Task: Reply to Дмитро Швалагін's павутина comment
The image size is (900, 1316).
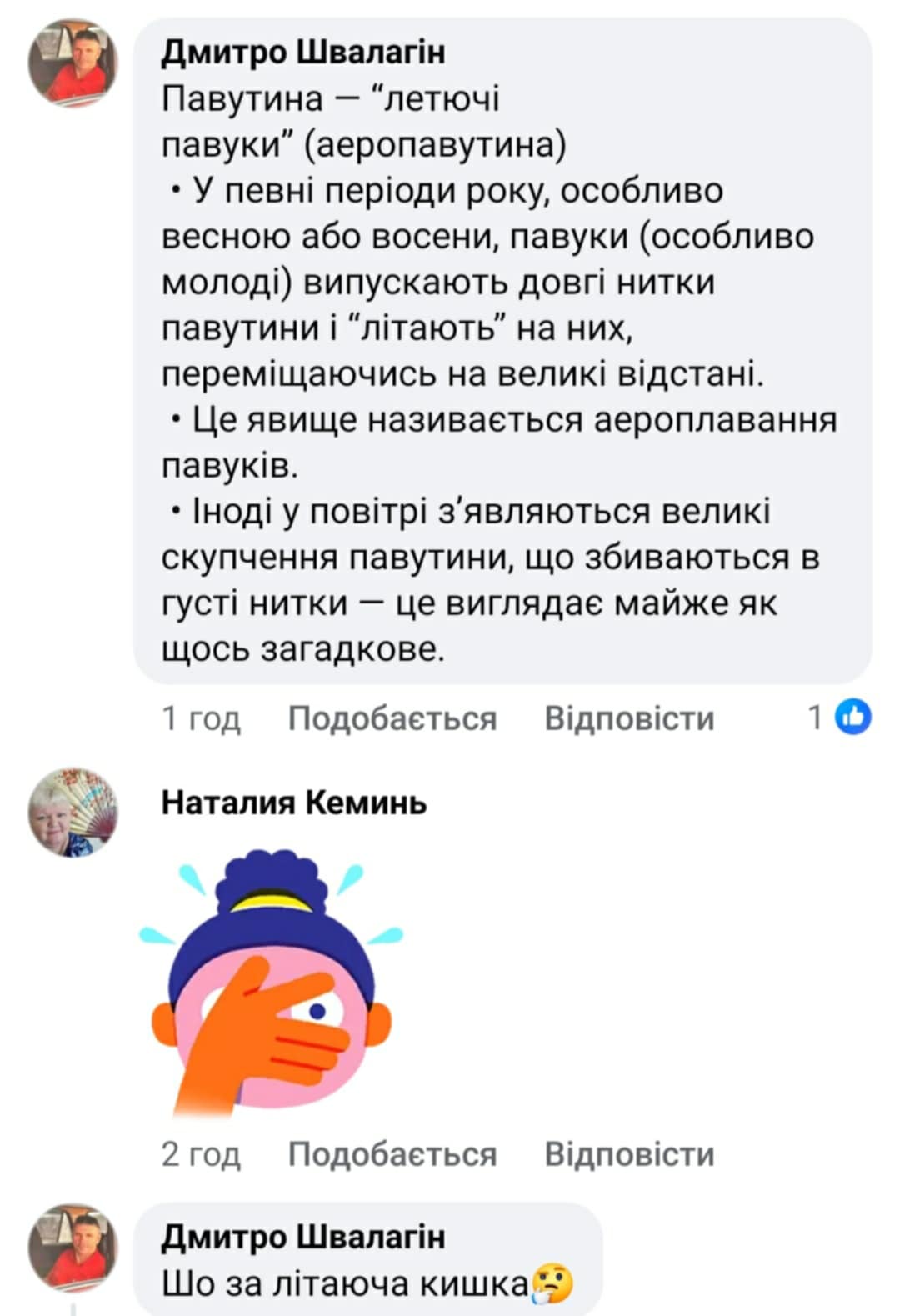Action: (x=629, y=718)
